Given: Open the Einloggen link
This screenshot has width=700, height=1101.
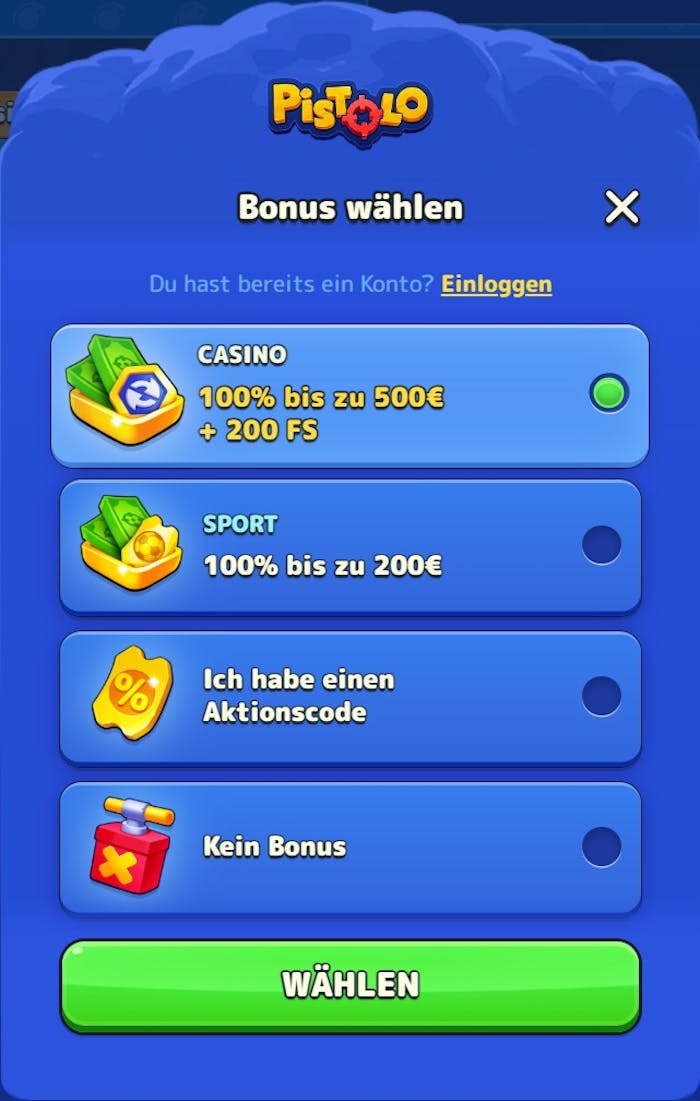Looking at the screenshot, I should 496,284.
